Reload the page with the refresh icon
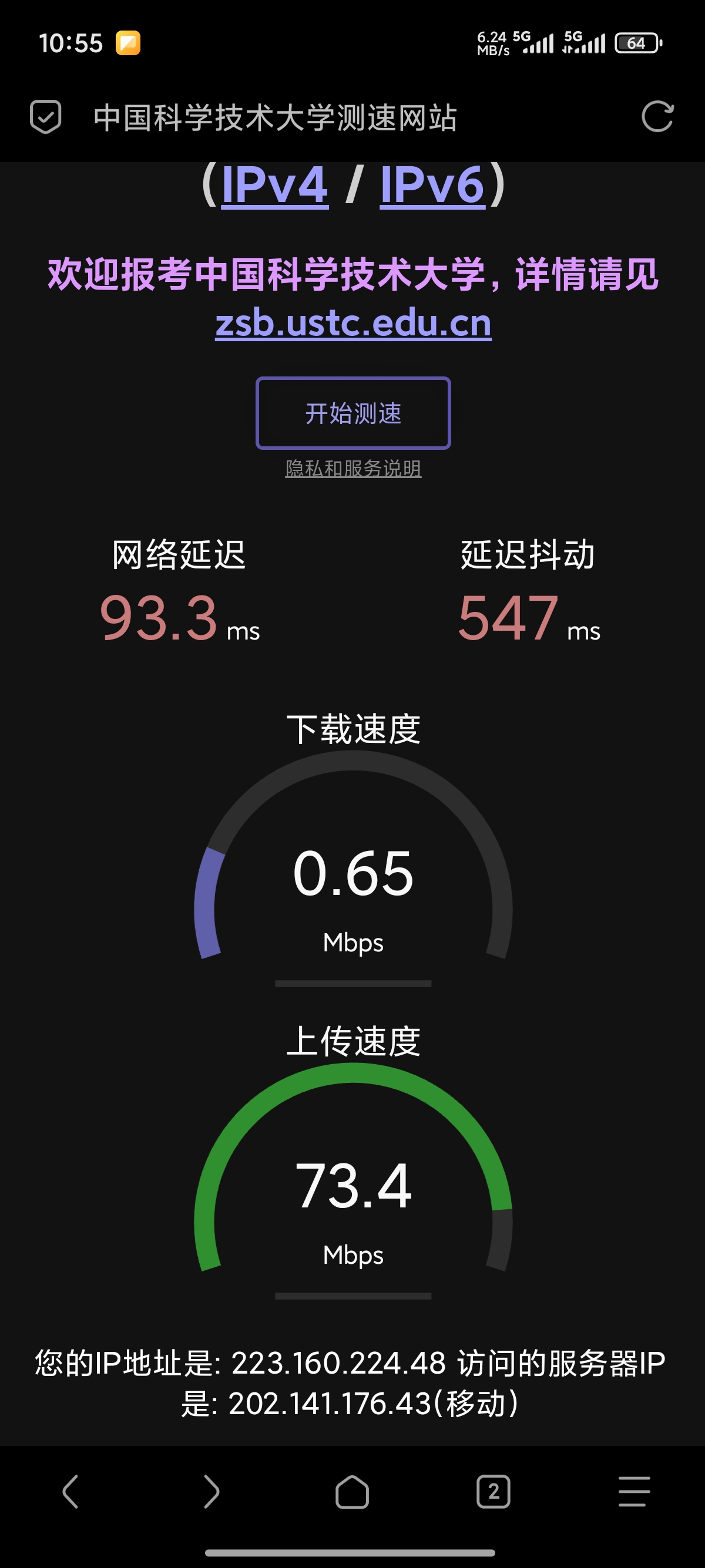This screenshot has width=705, height=1568. pyautogui.click(x=657, y=116)
